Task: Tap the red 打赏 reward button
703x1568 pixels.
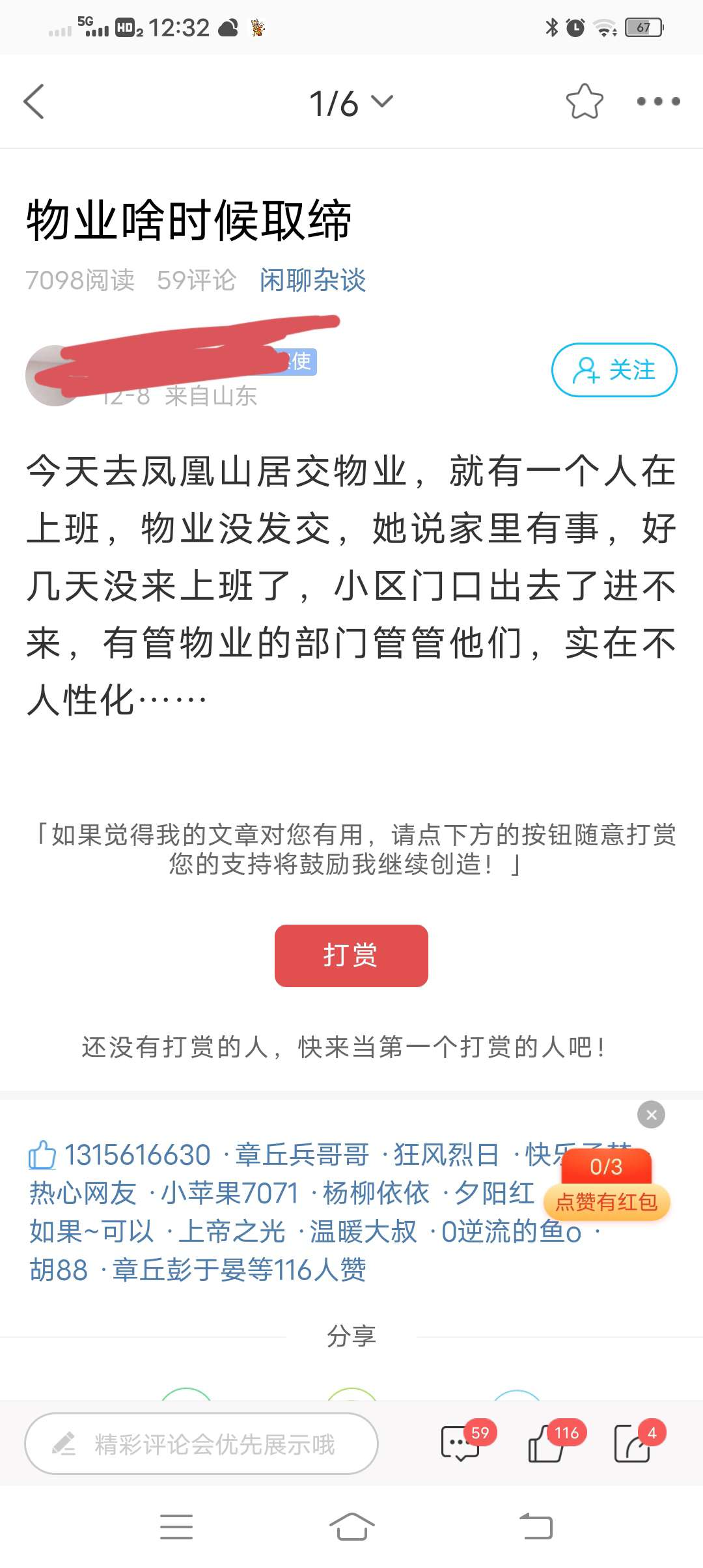Action: 351,955
